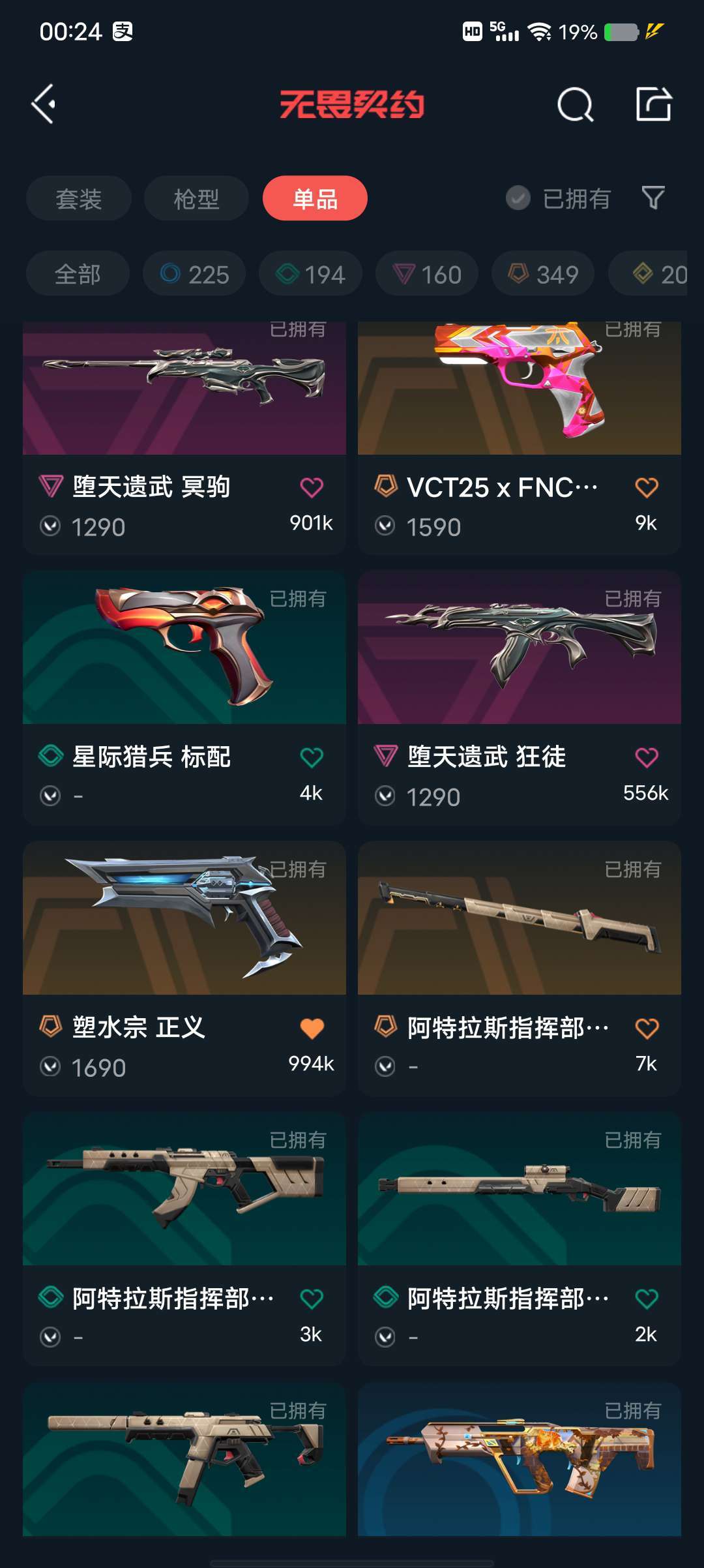
Task: Filter by the 194 tier chip
Action: coord(310,274)
